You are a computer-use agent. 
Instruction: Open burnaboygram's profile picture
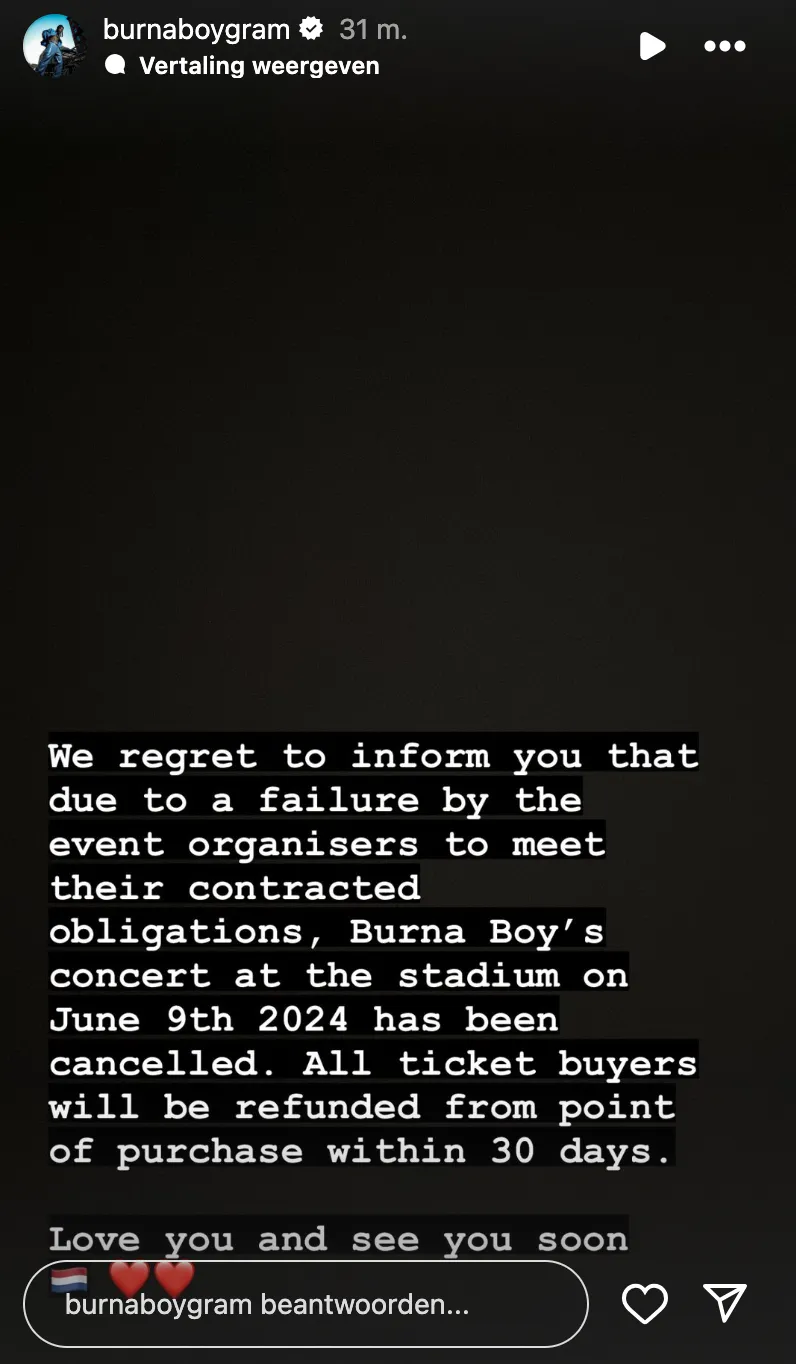coord(54,46)
